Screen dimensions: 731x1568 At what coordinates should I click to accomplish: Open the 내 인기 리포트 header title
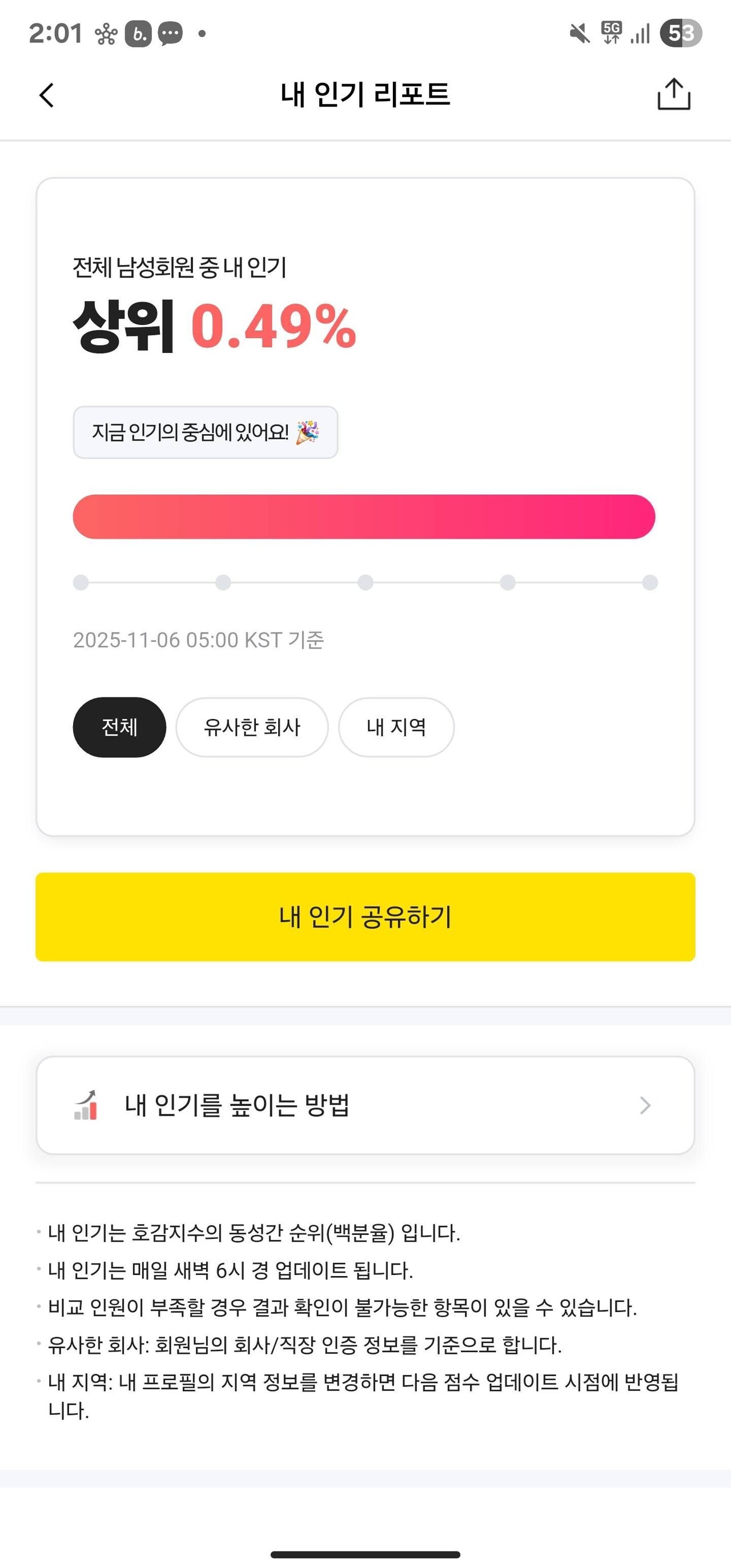[365, 94]
